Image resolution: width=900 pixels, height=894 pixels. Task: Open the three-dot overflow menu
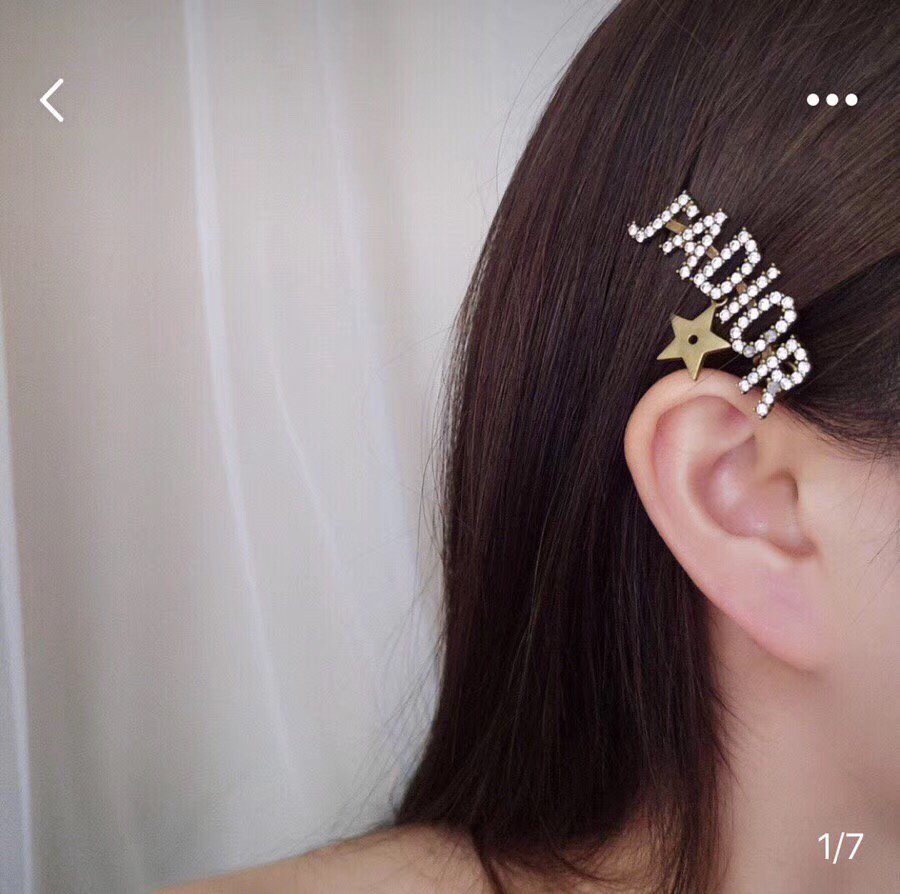832,100
